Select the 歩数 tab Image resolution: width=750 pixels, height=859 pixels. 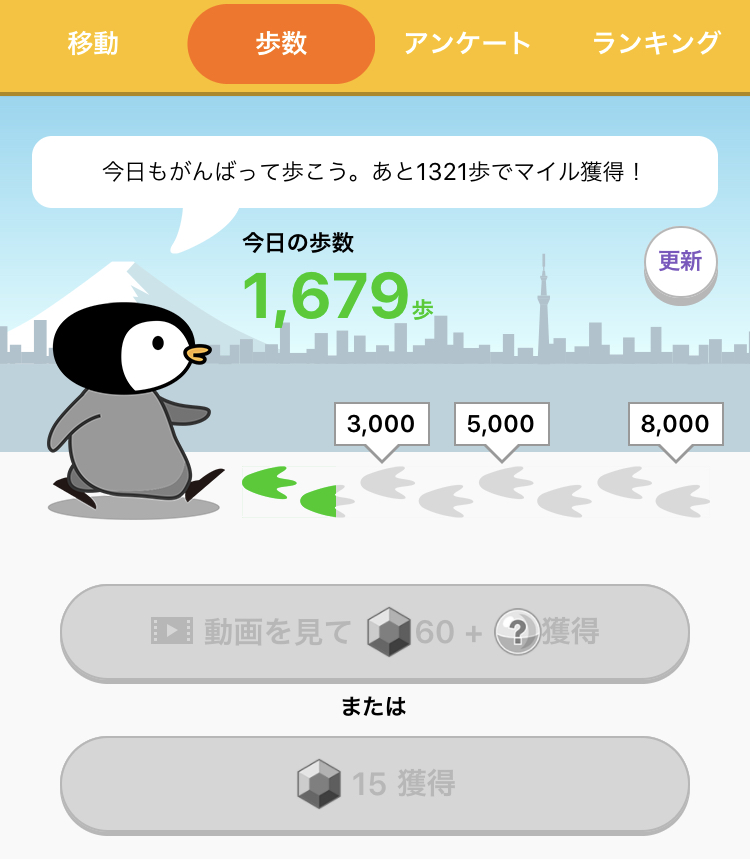point(281,44)
